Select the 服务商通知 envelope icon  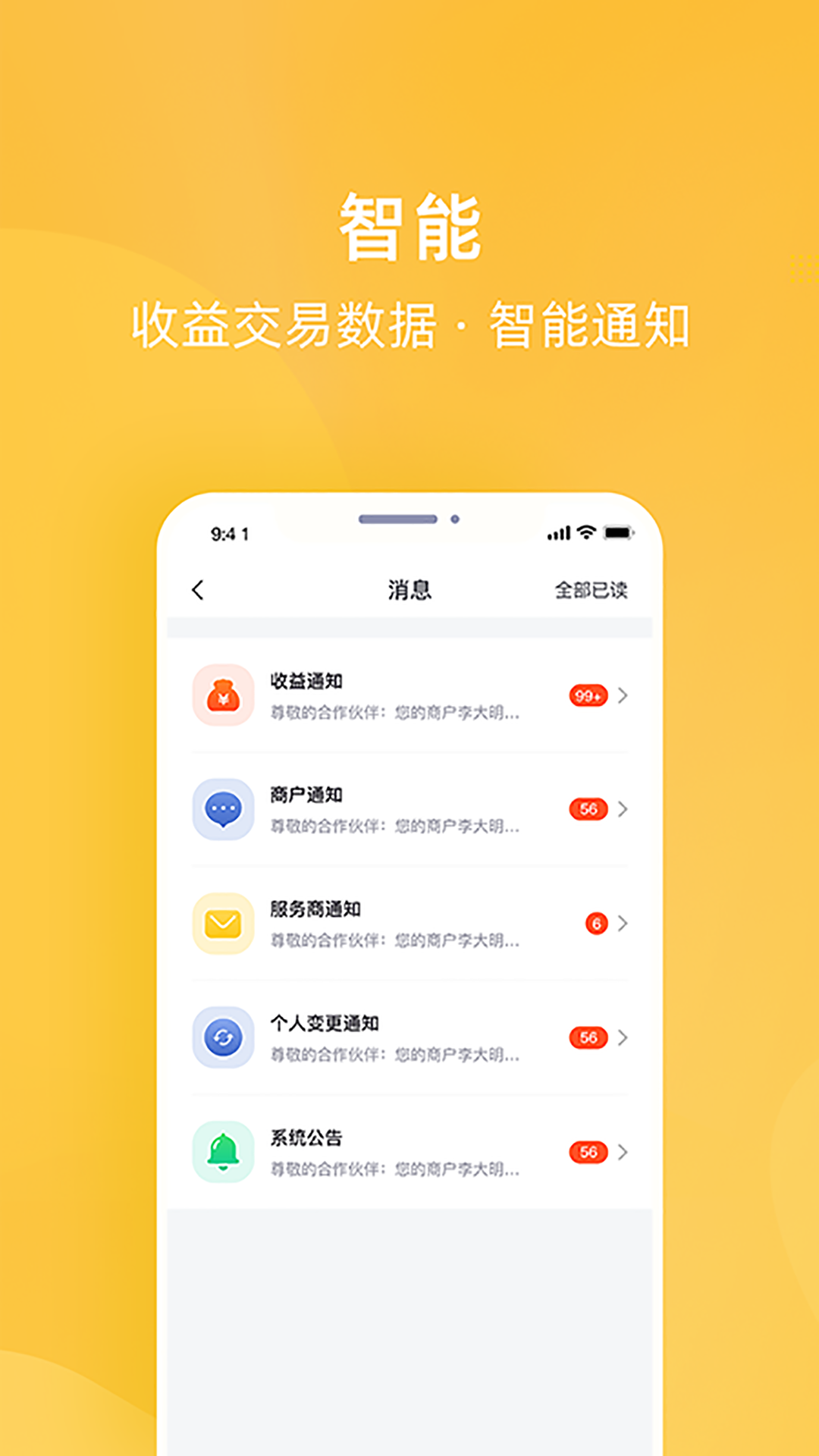223,924
